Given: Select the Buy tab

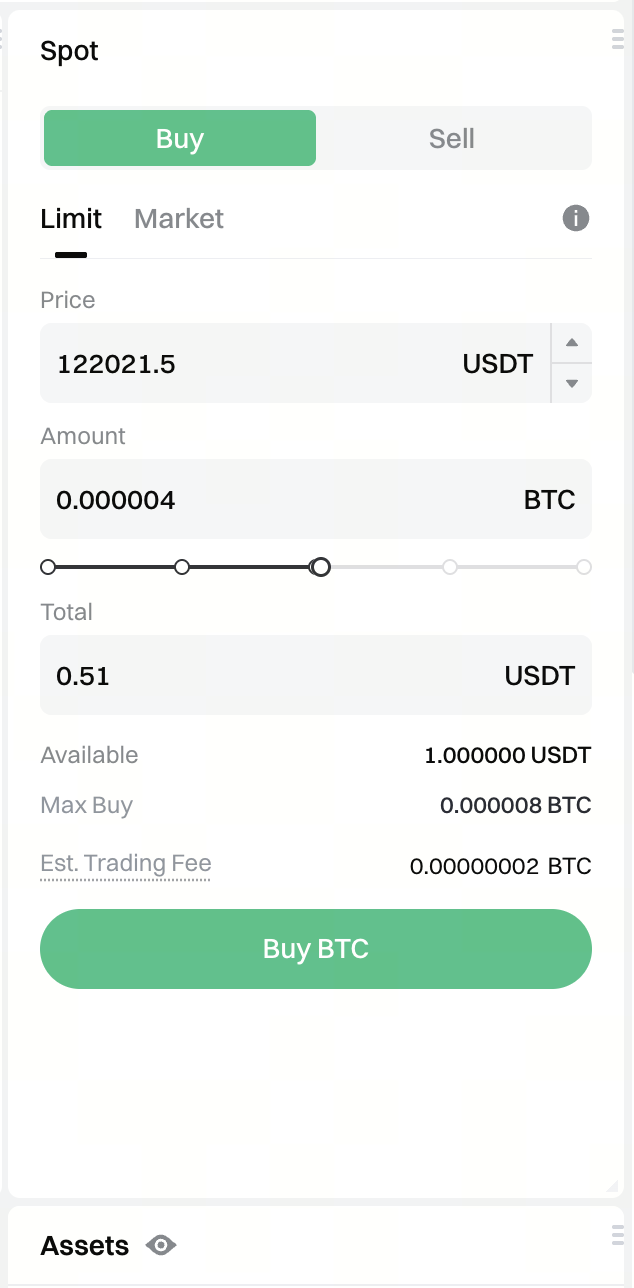Looking at the screenshot, I should tap(180, 138).
